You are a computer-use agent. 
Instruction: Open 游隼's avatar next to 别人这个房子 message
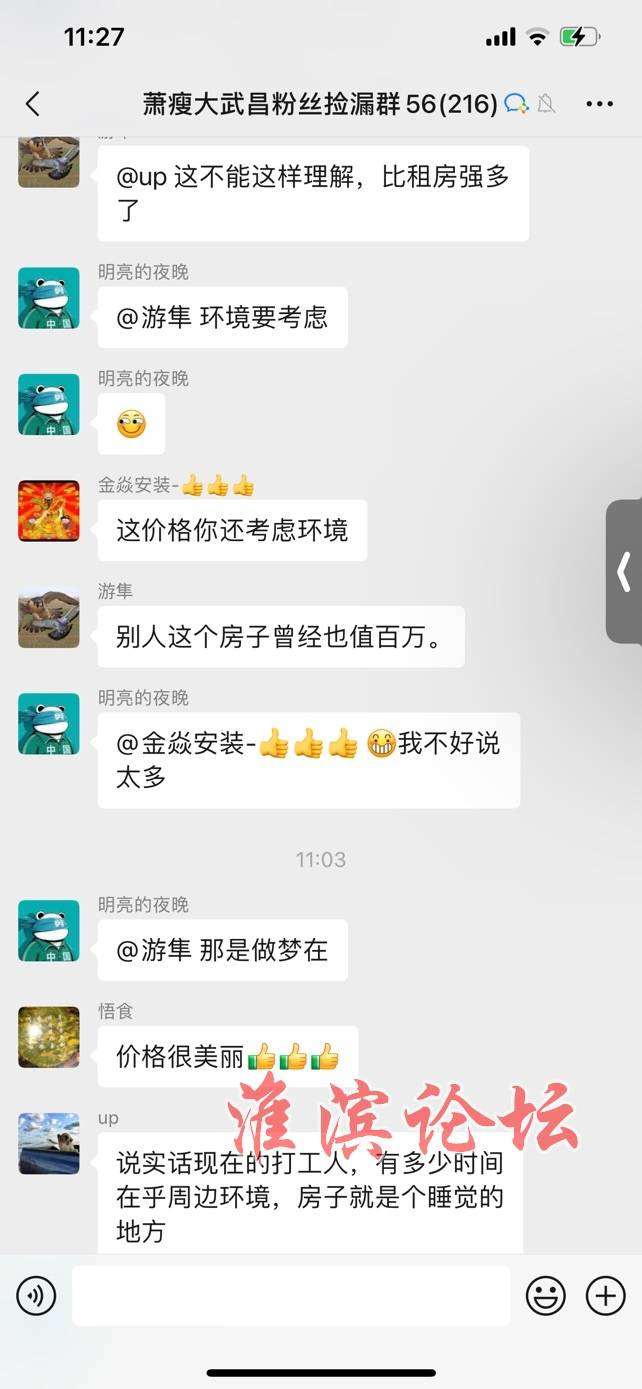48,617
